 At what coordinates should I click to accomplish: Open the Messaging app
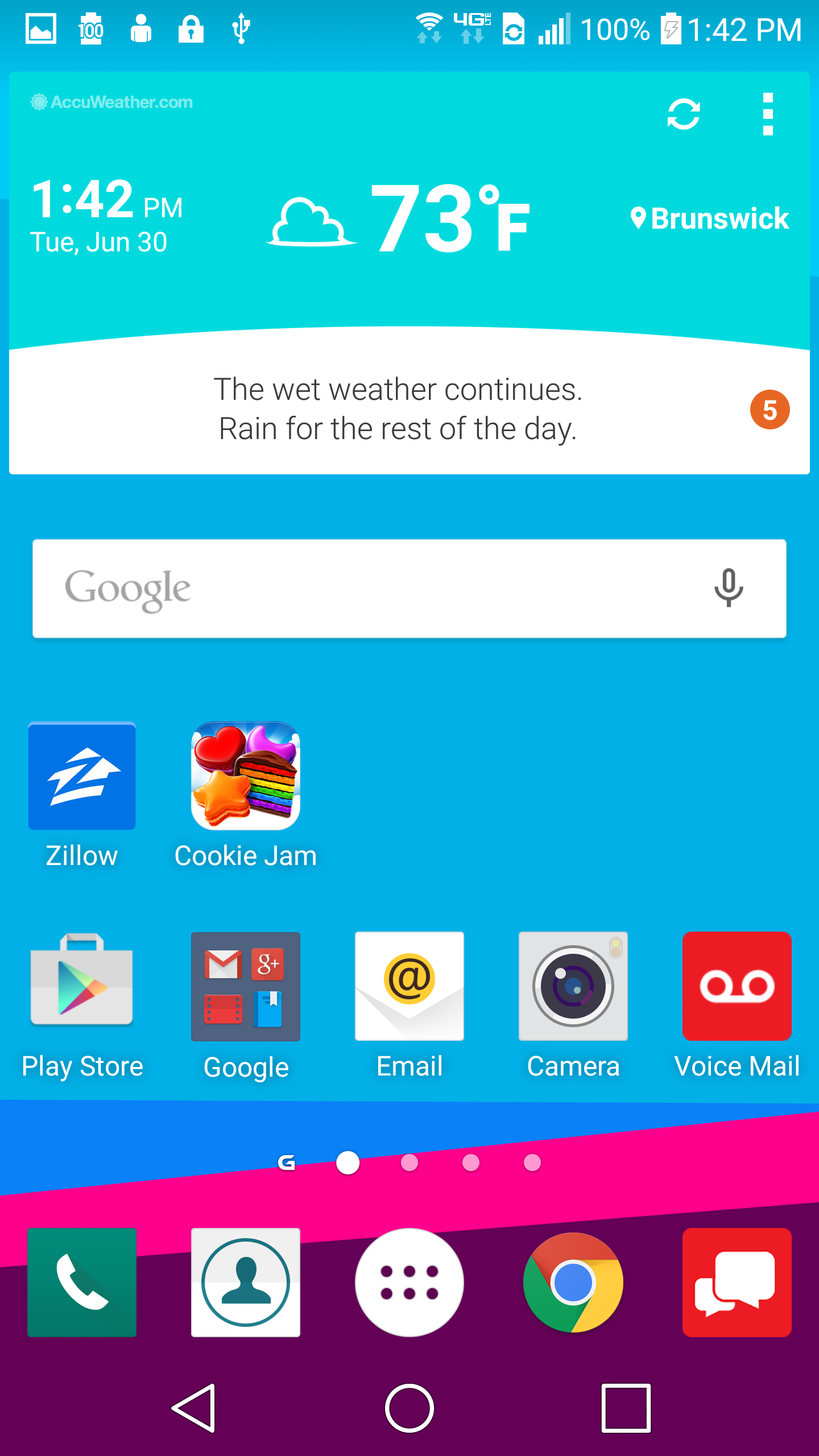point(737,1283)
